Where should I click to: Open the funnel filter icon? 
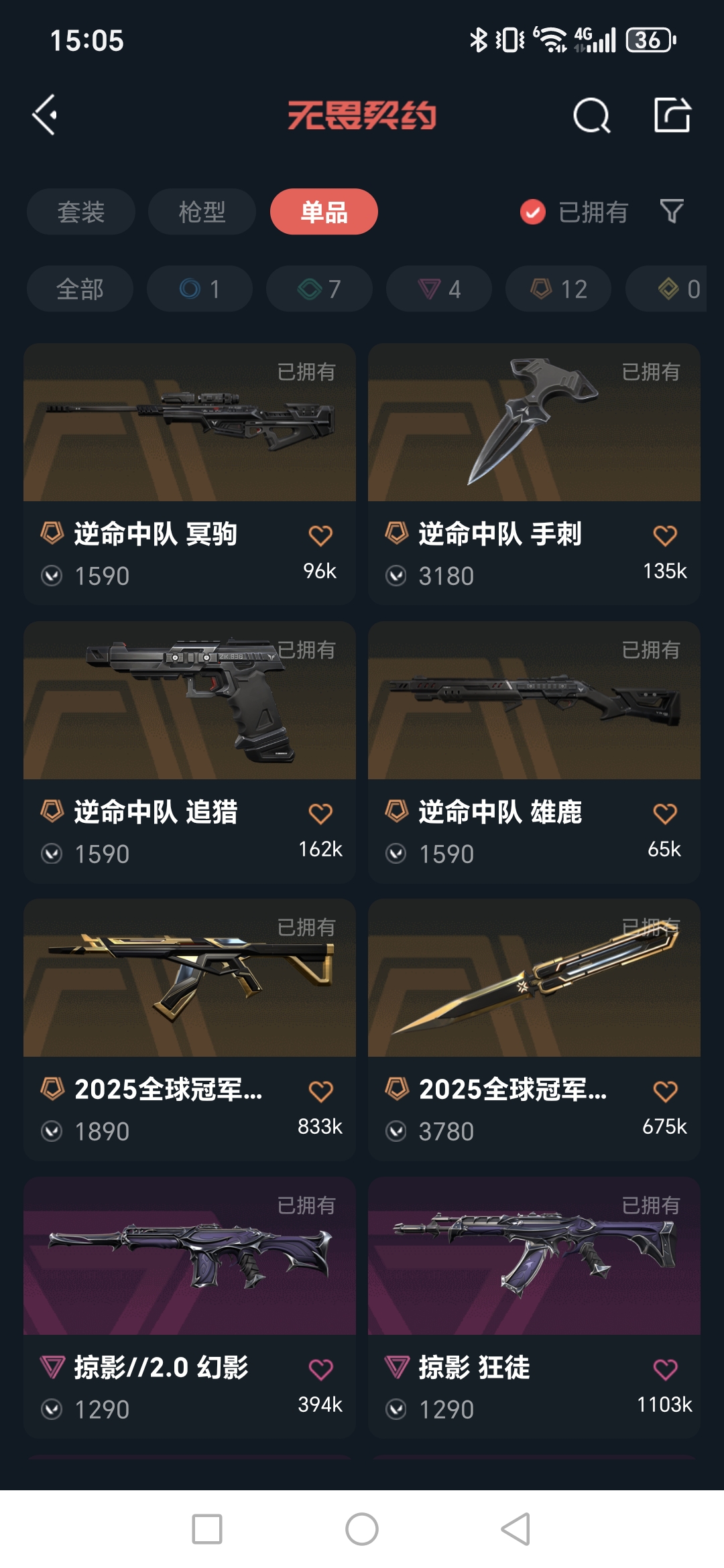point(672,212)
